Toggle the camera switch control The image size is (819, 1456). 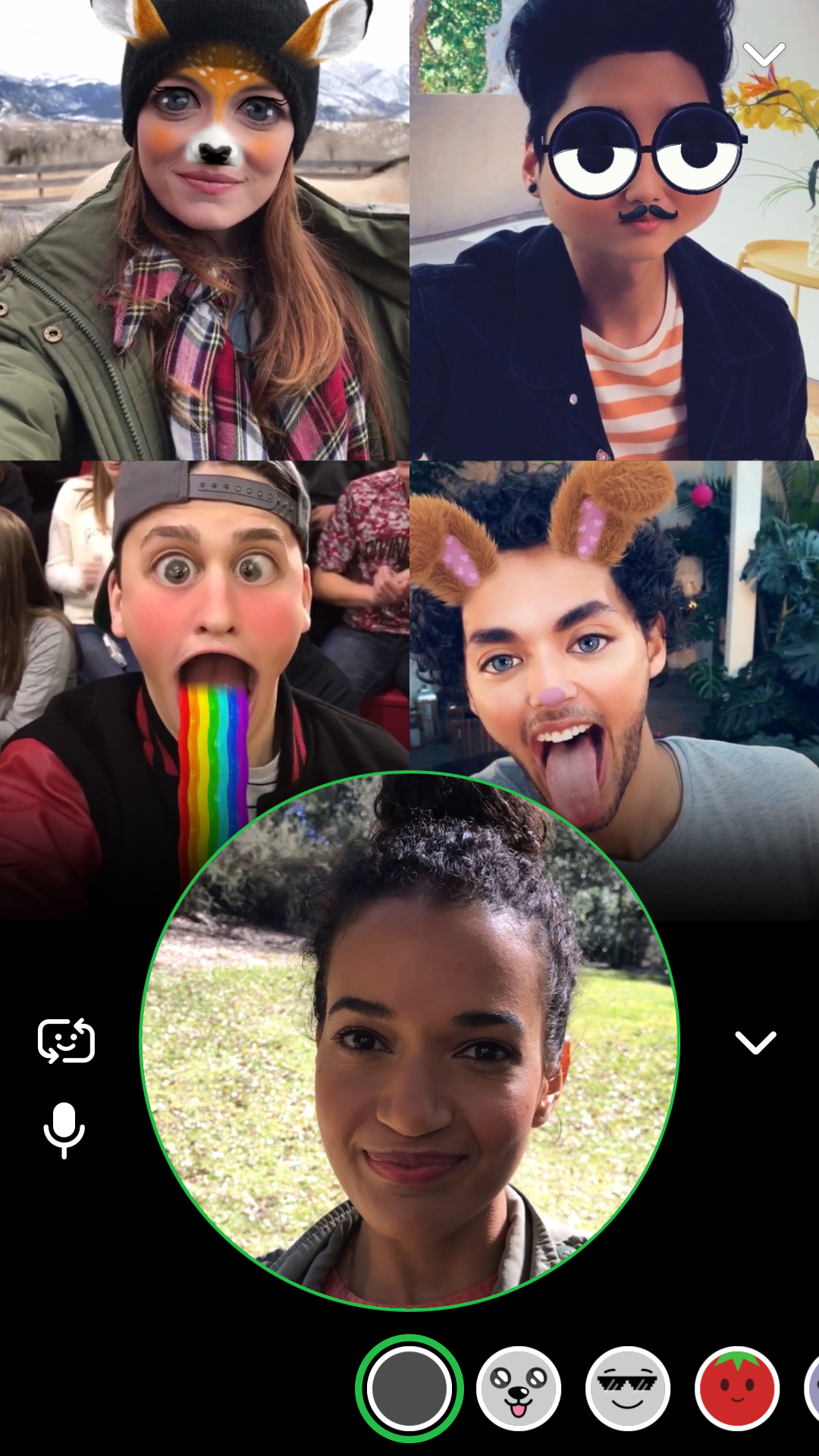(x=65, y=1042)
